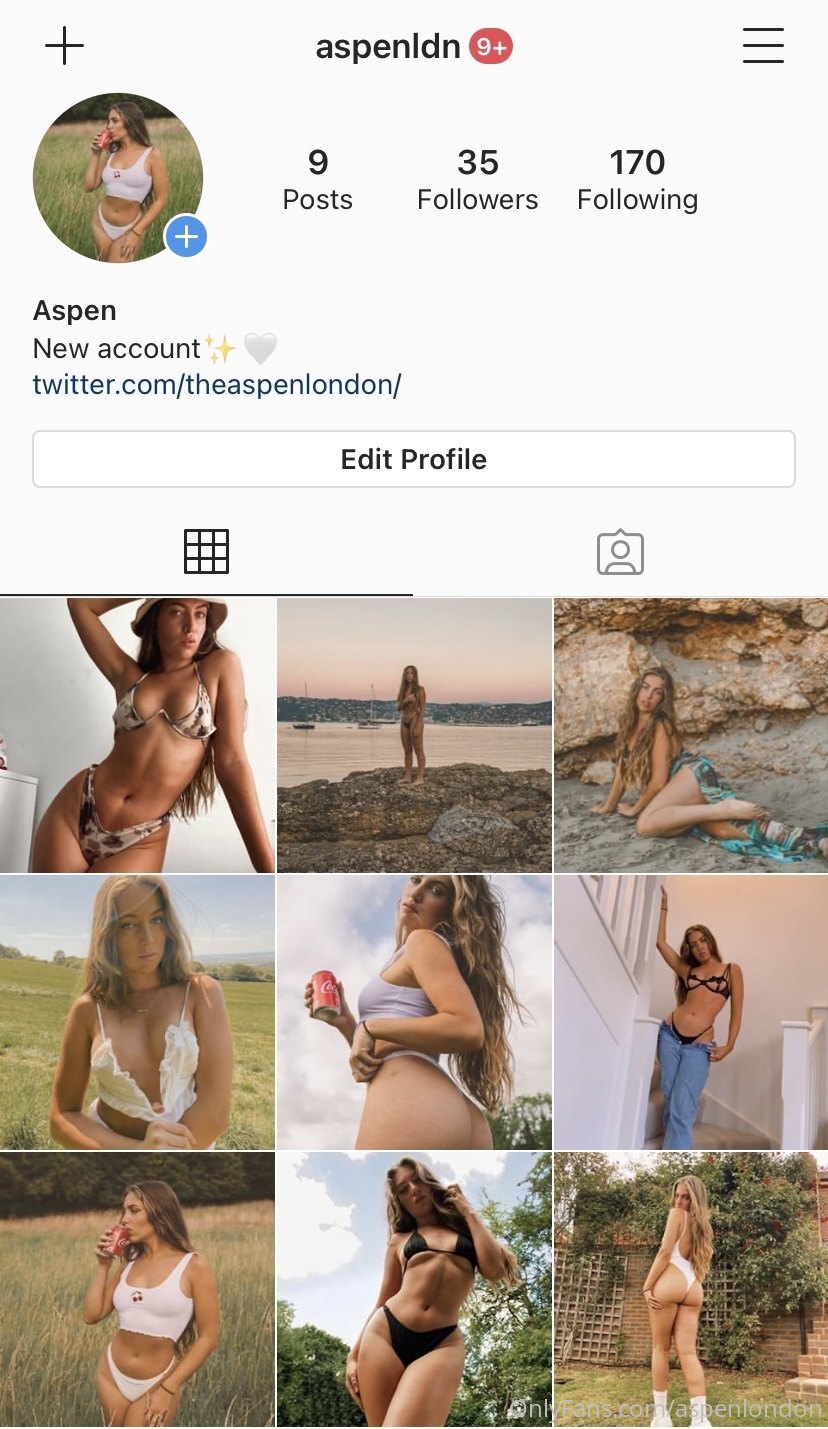
Task: Open the post with the brick garden wall
Action: (x=691, y=1289)
